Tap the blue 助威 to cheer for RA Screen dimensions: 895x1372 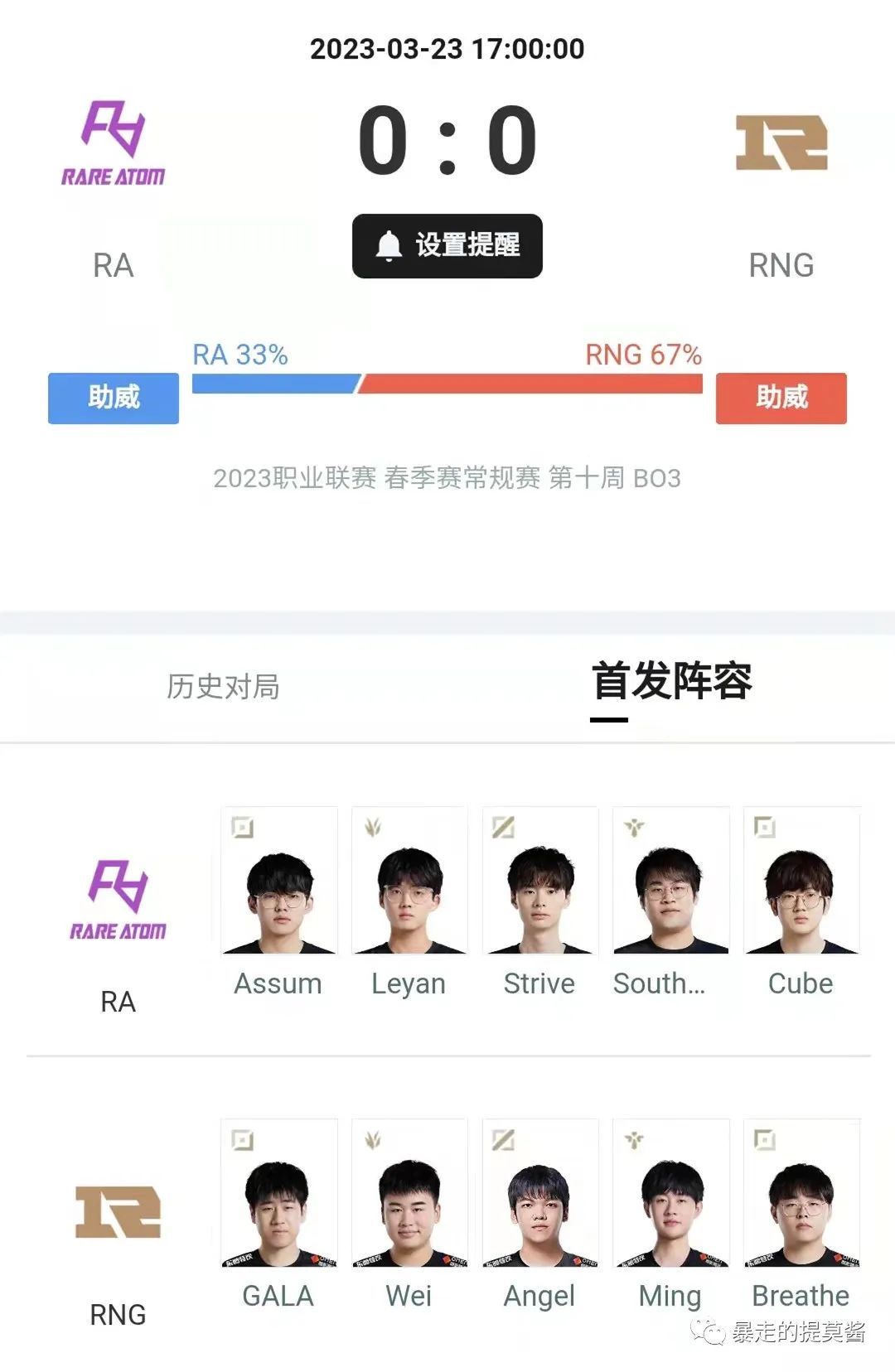(113, 398)
